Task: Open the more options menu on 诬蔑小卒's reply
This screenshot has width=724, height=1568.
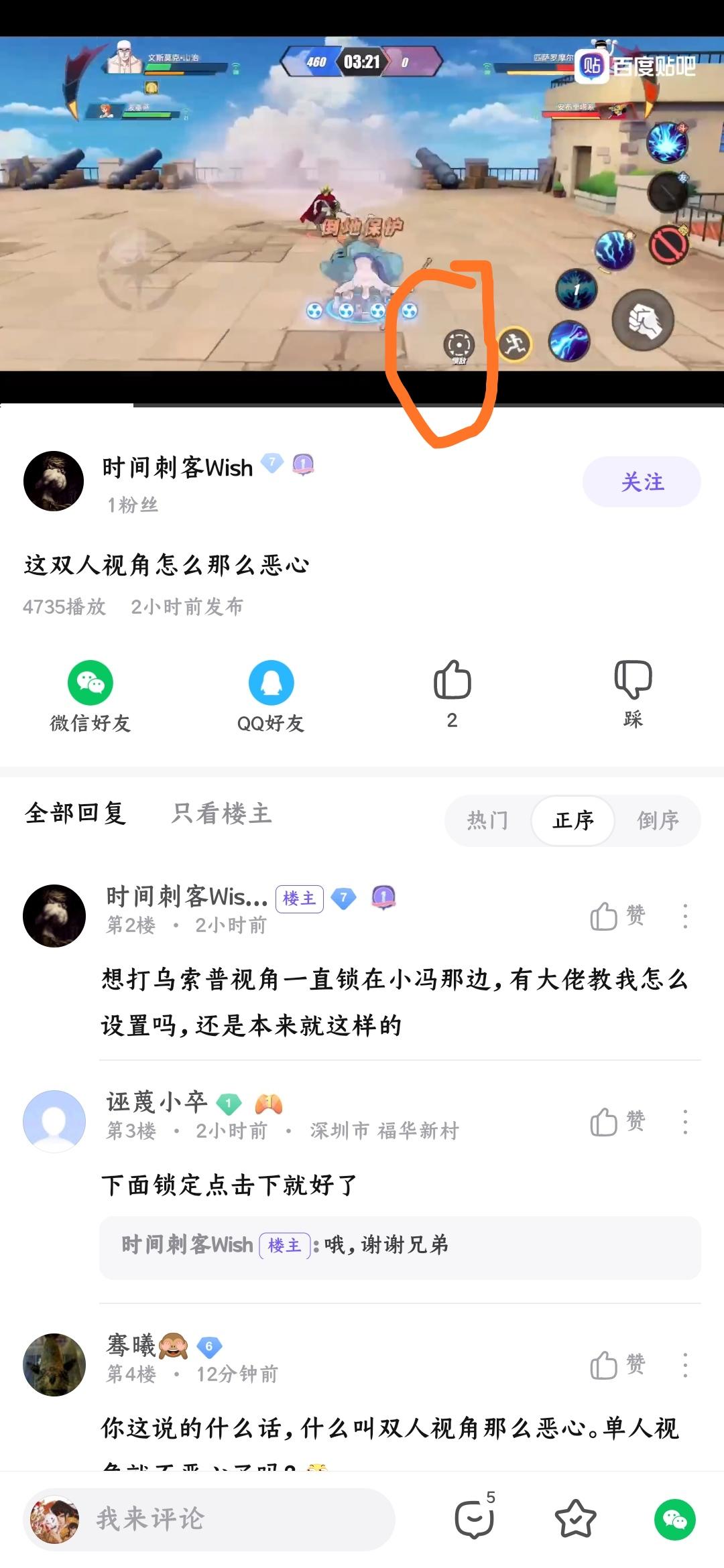Action: (685, 1122)
